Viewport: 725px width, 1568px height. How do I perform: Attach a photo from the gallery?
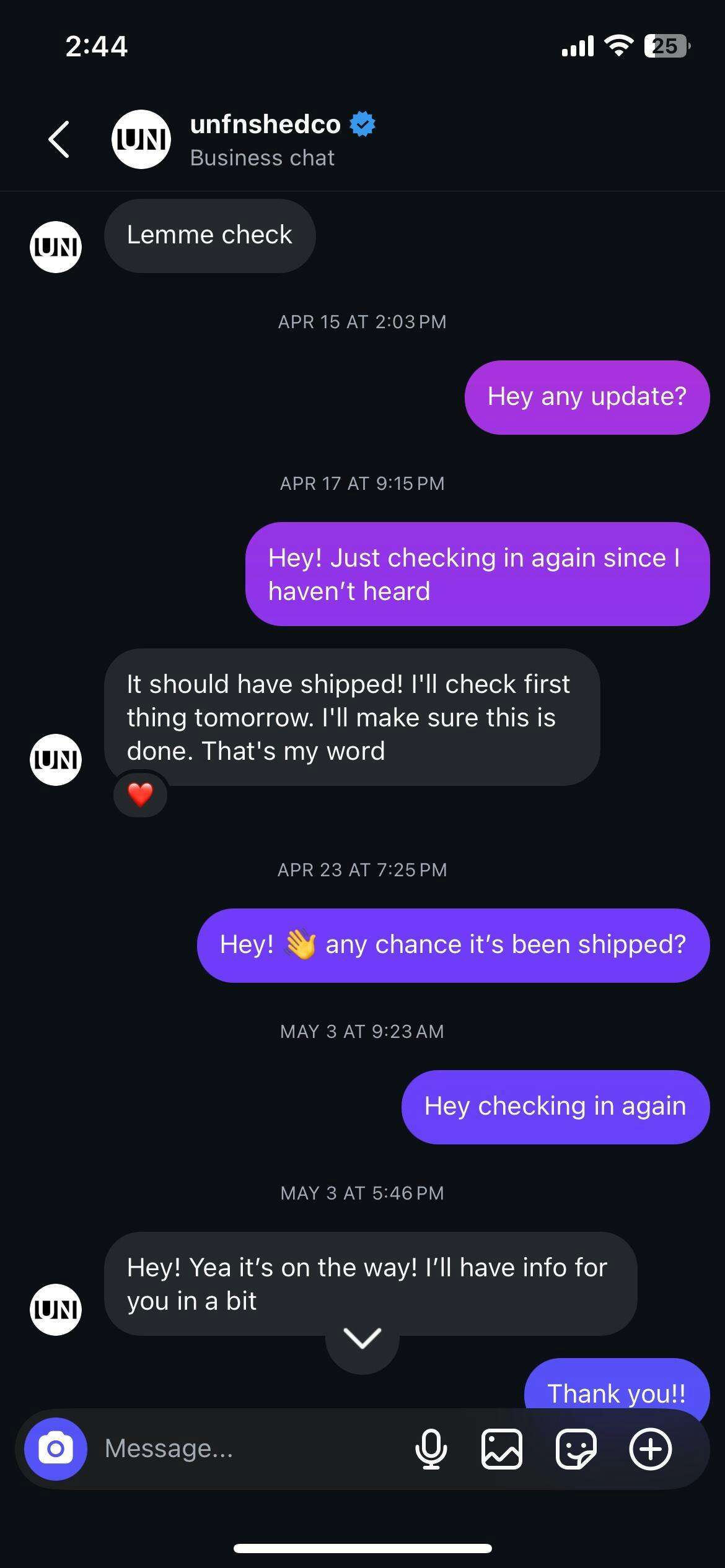pyautogui.click(x=502, y=1448)
